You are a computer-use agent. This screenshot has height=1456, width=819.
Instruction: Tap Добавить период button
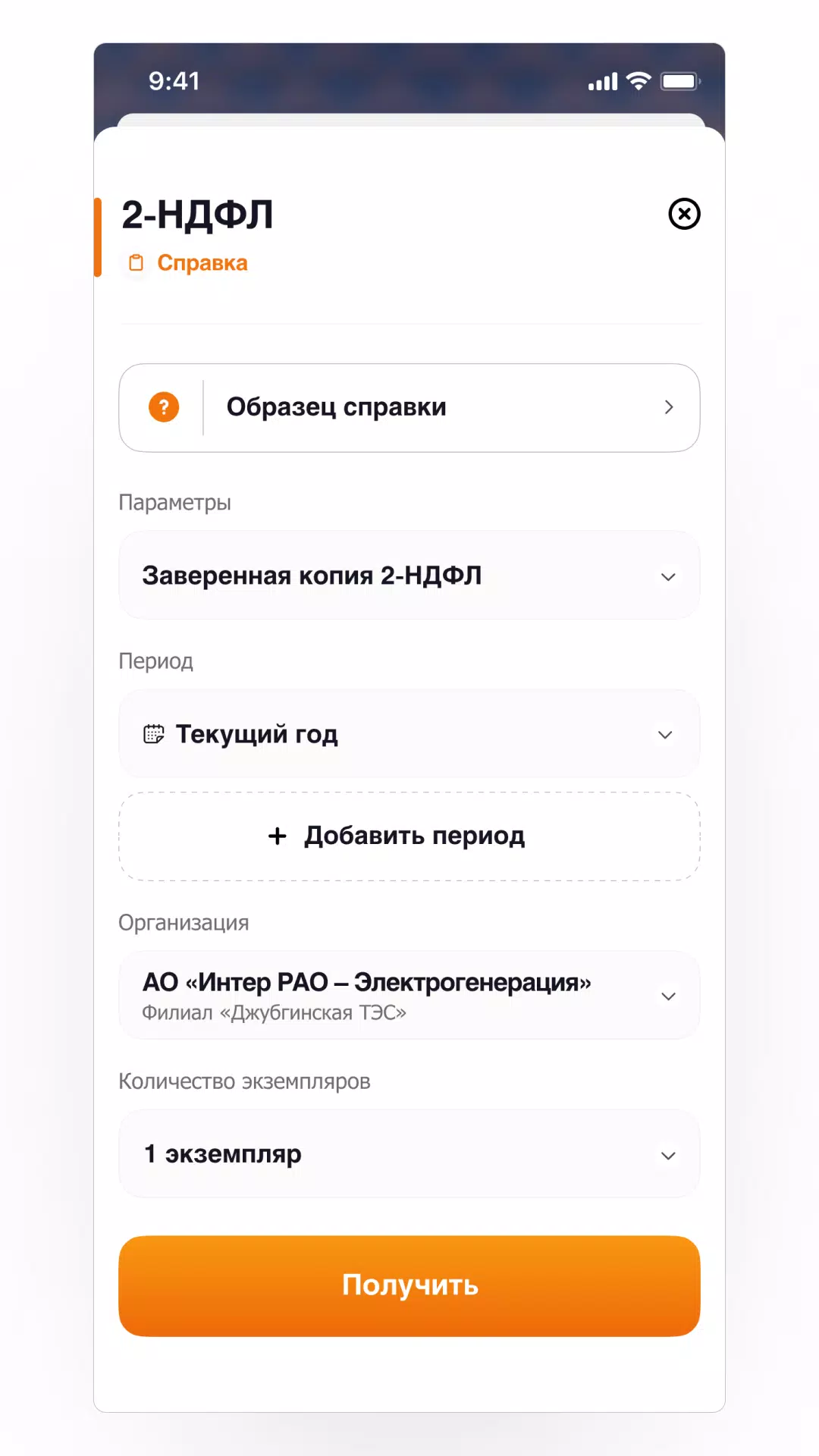click(409, 836)
